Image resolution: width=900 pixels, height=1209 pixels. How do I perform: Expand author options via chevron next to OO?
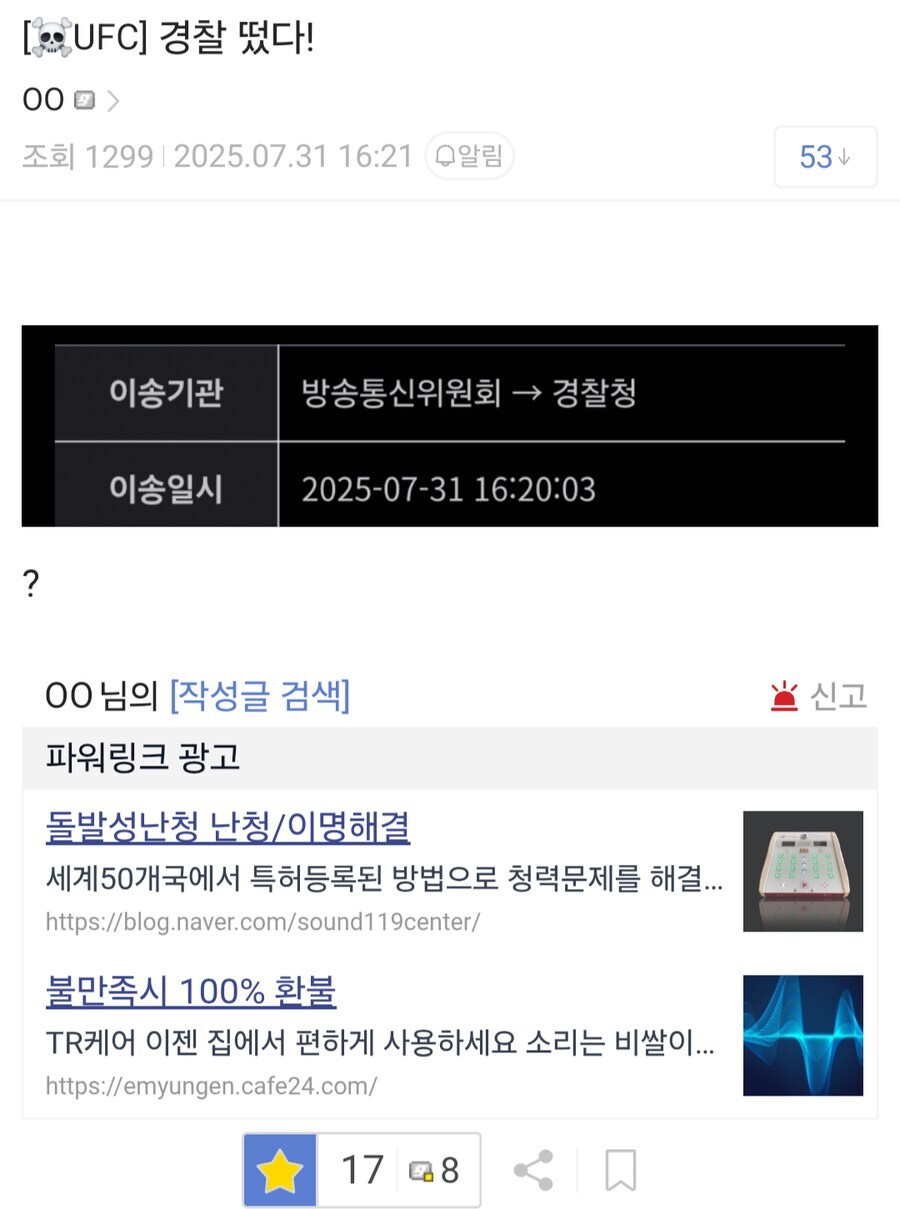click(113, 99)
